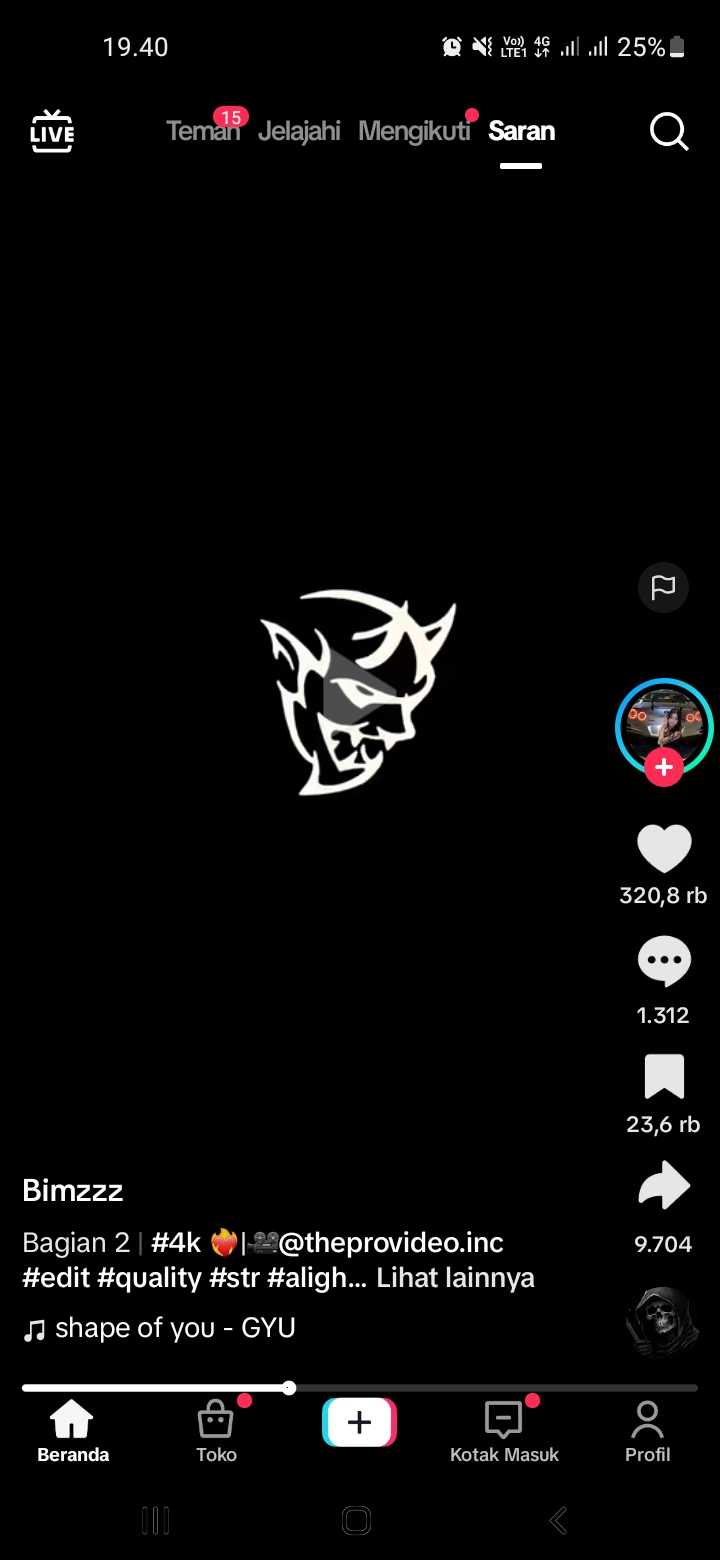Switch to the Teman tab

(202, 131)
